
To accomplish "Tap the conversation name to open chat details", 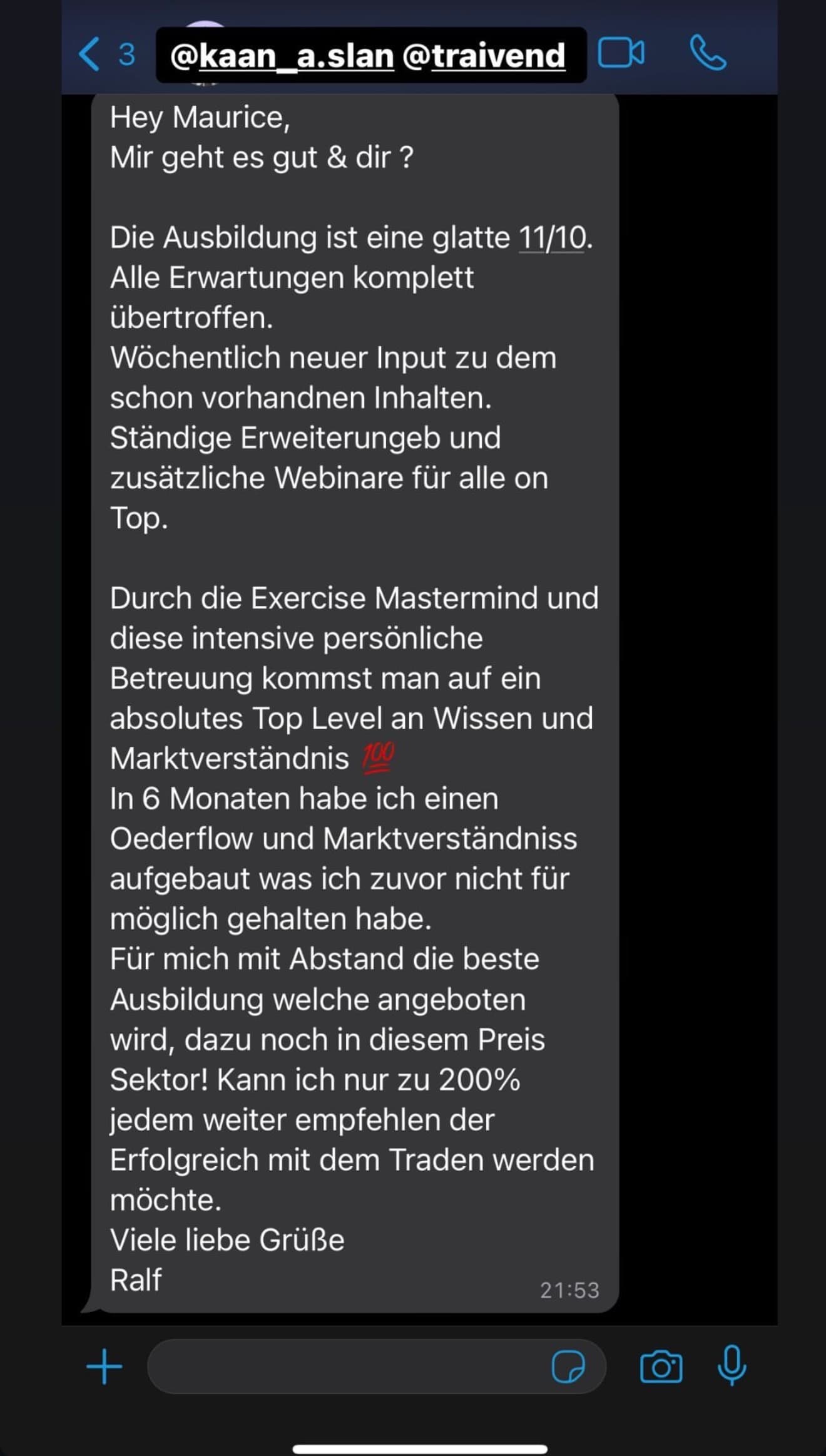I will [373, 54].
